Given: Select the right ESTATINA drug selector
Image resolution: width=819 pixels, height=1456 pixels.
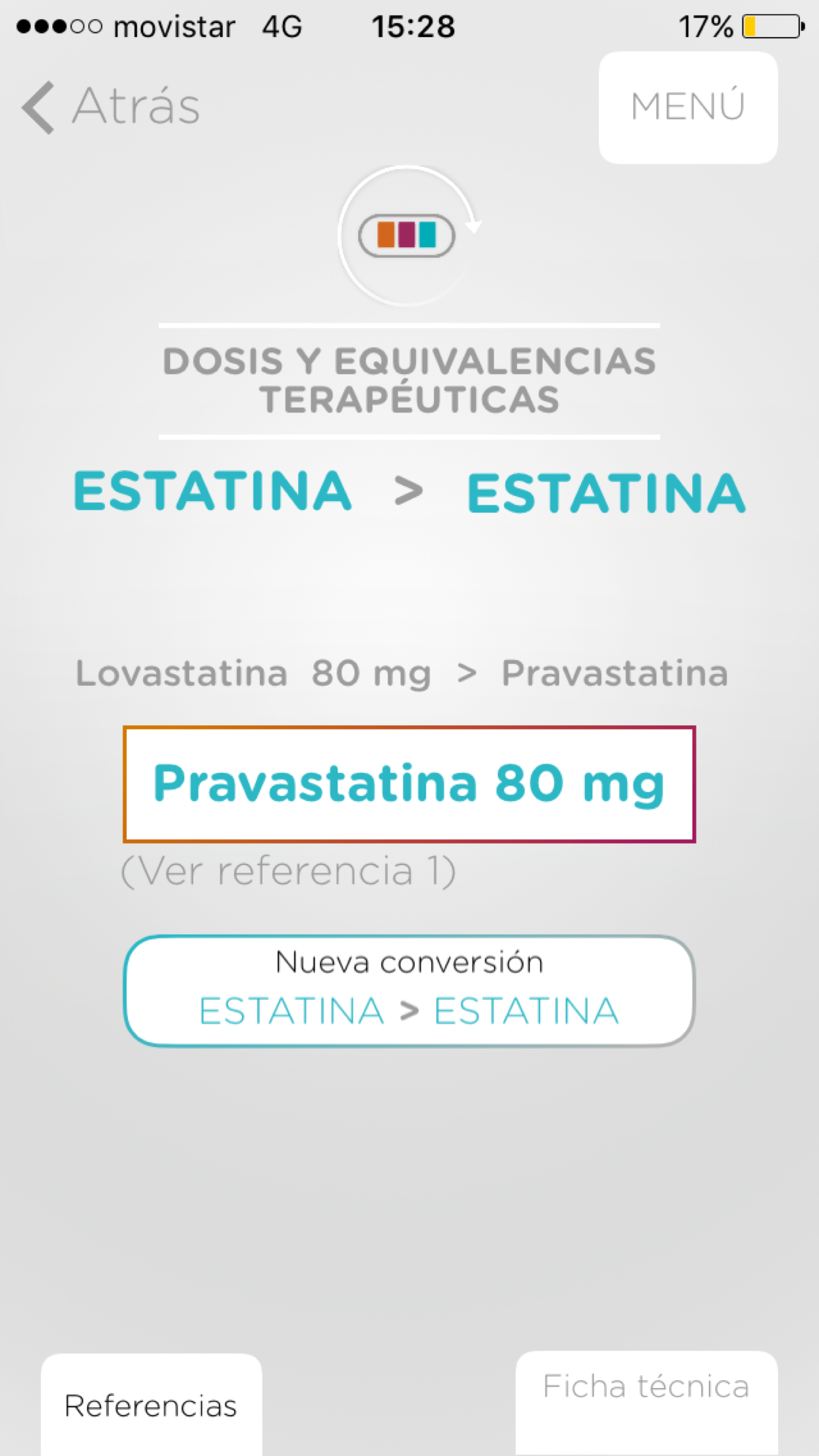Looking at the screenshot, I should click(x=605, y=491).
